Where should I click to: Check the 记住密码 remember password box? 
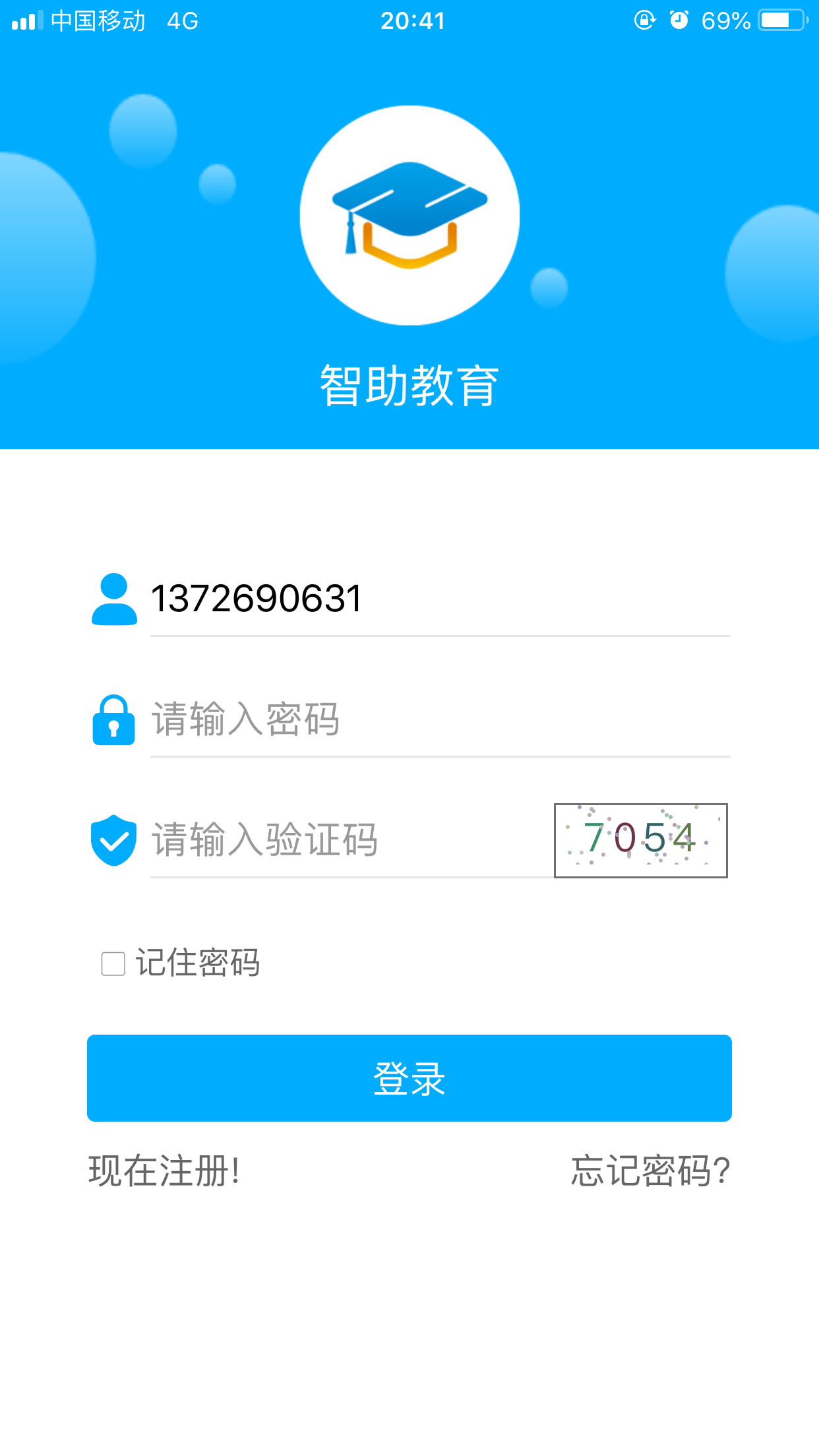point(113,963)
